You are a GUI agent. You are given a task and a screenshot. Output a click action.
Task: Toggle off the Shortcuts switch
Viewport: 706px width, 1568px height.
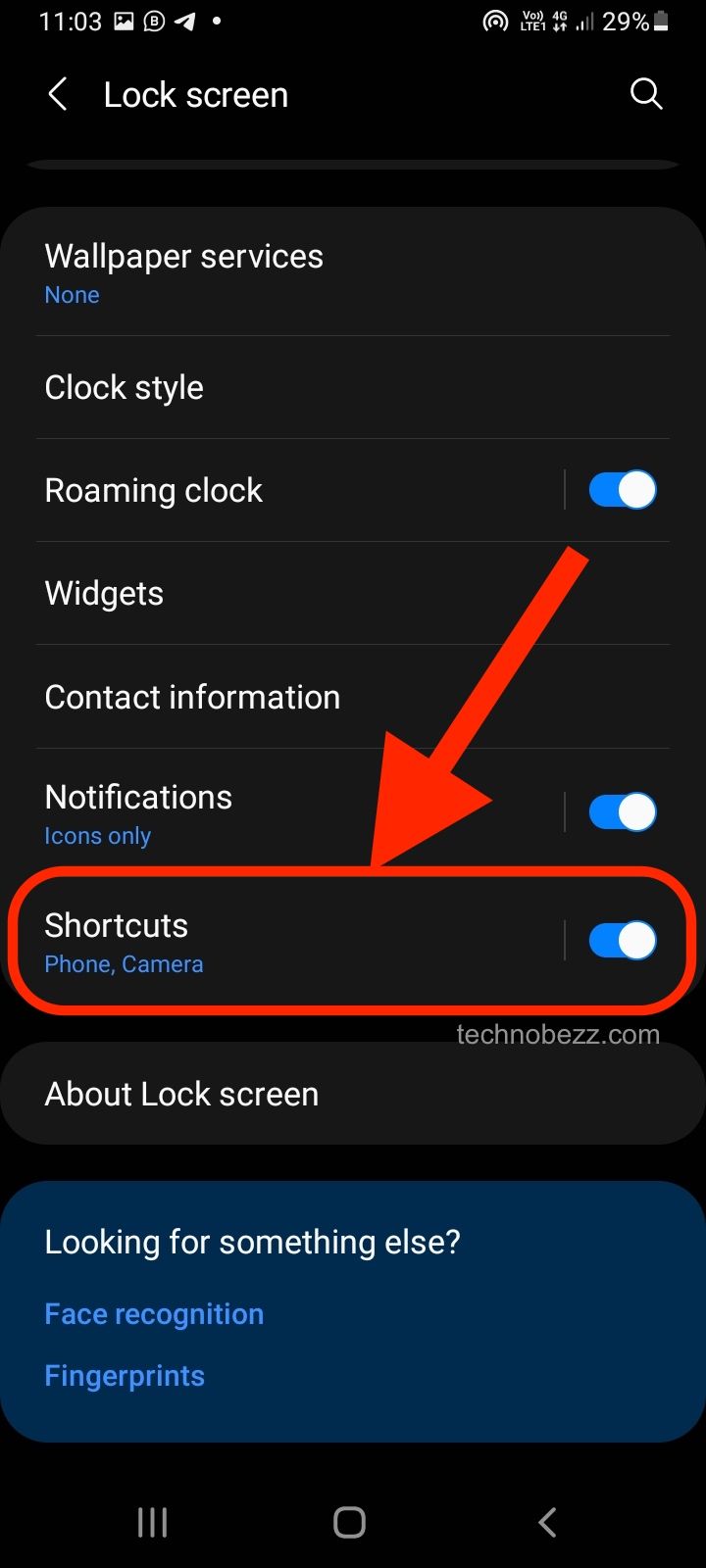[623, 940]
